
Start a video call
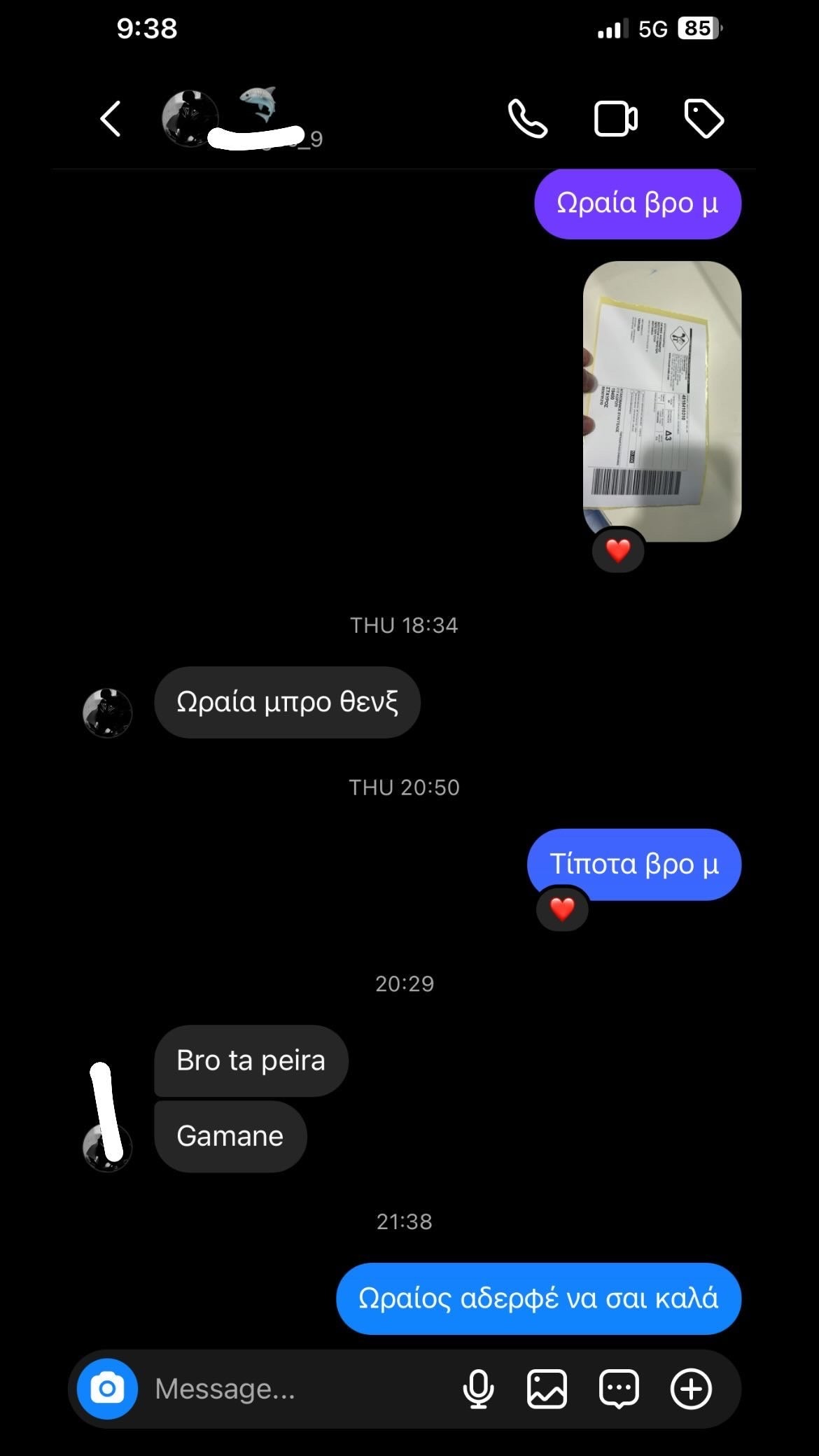tap(615, 118)
